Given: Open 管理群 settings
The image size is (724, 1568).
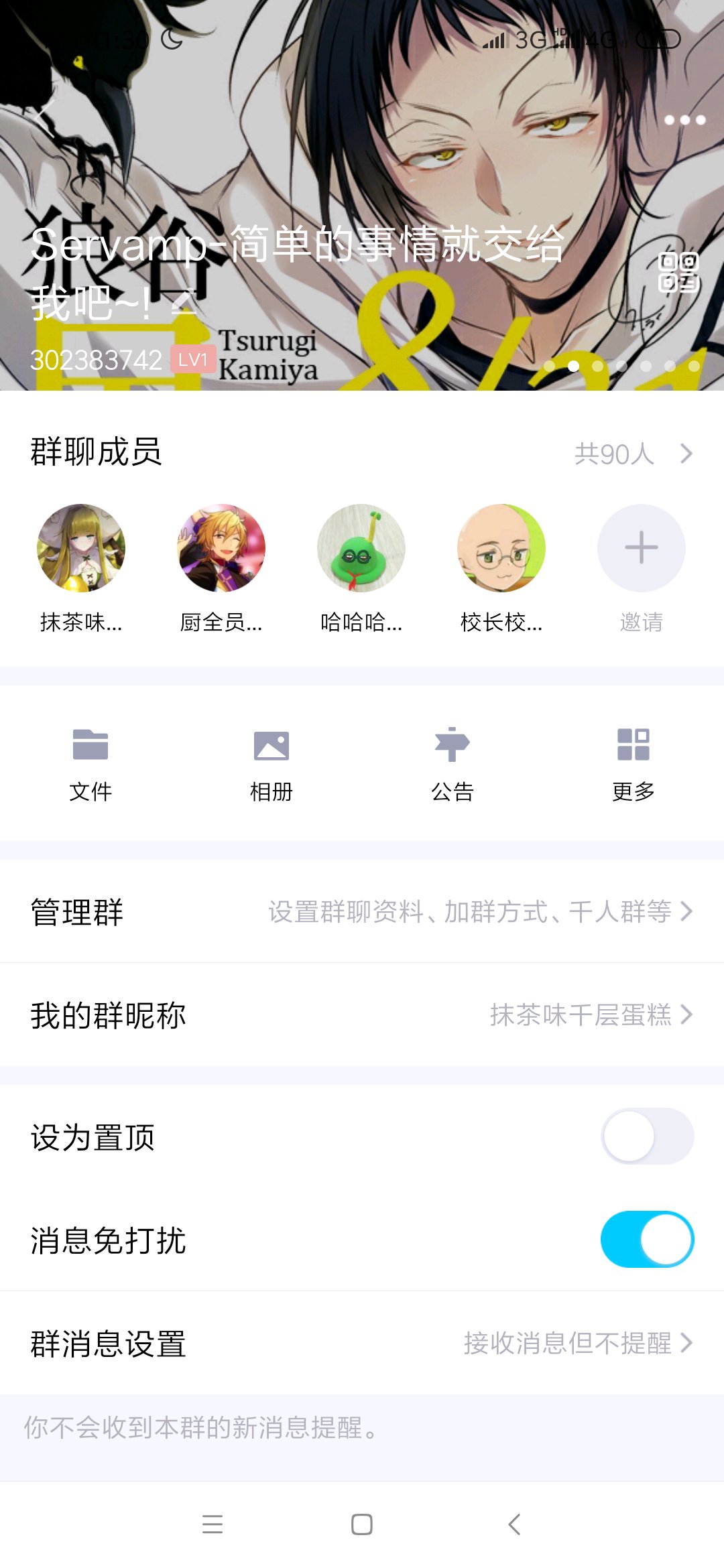Looking at the screenshot, I should coord(362,911).
